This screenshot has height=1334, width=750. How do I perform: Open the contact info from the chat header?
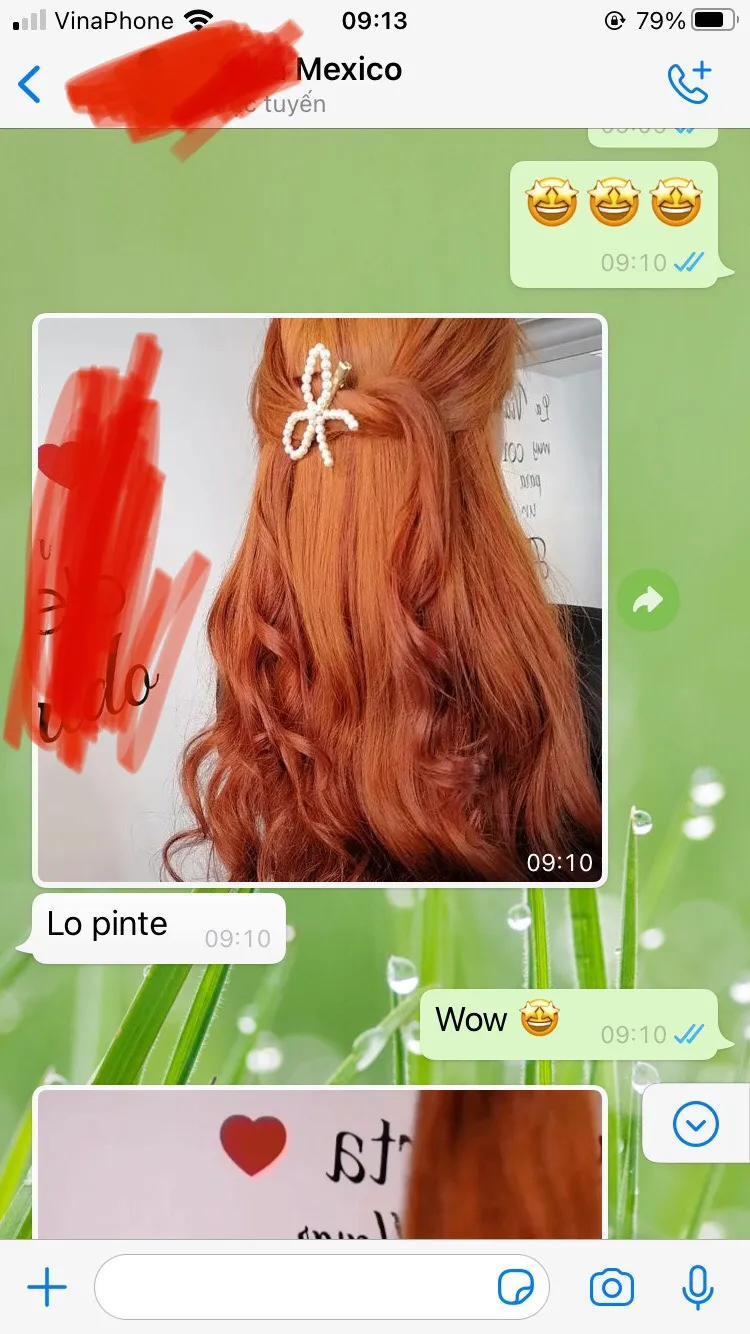point(240,84)
